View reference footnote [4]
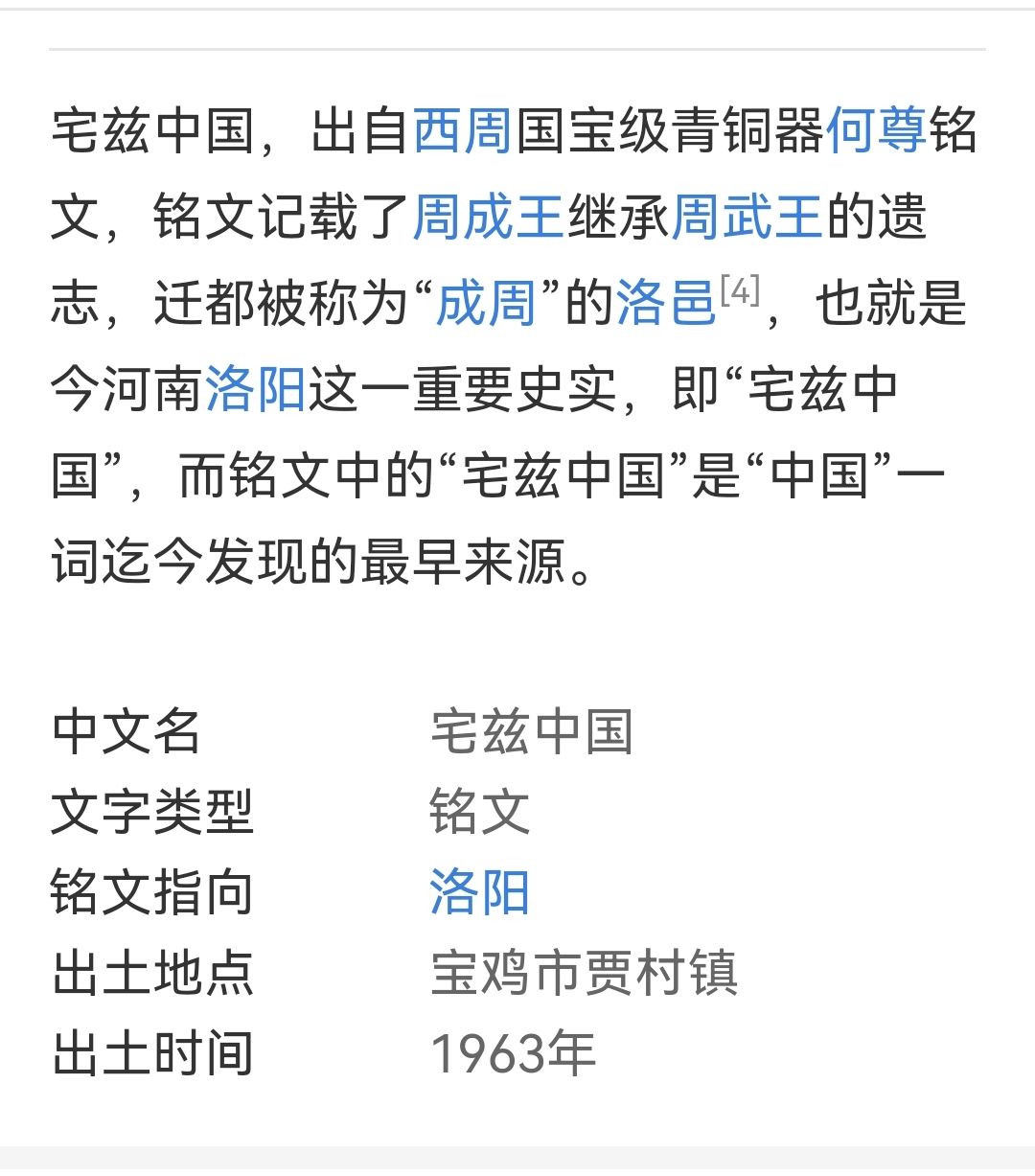This screenshot has height=1176, width=1035. 740,290
